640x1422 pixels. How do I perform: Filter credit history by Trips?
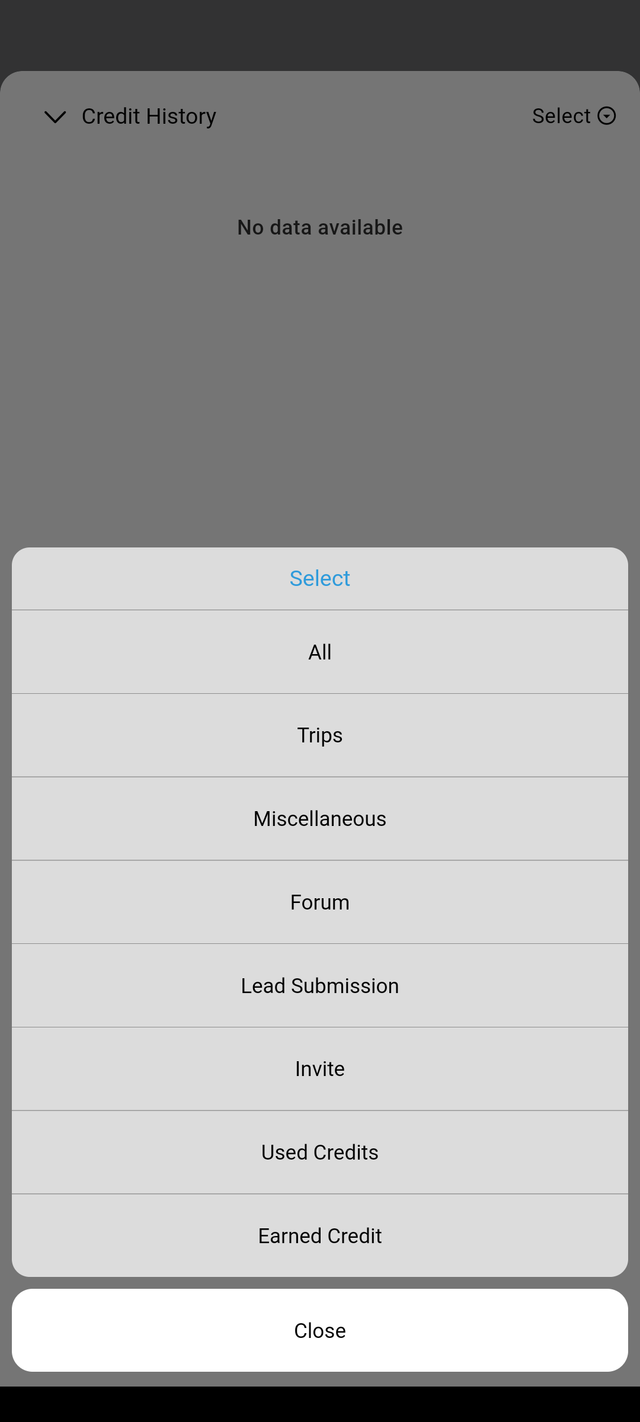pyautogui.click(x=320, y=735)
